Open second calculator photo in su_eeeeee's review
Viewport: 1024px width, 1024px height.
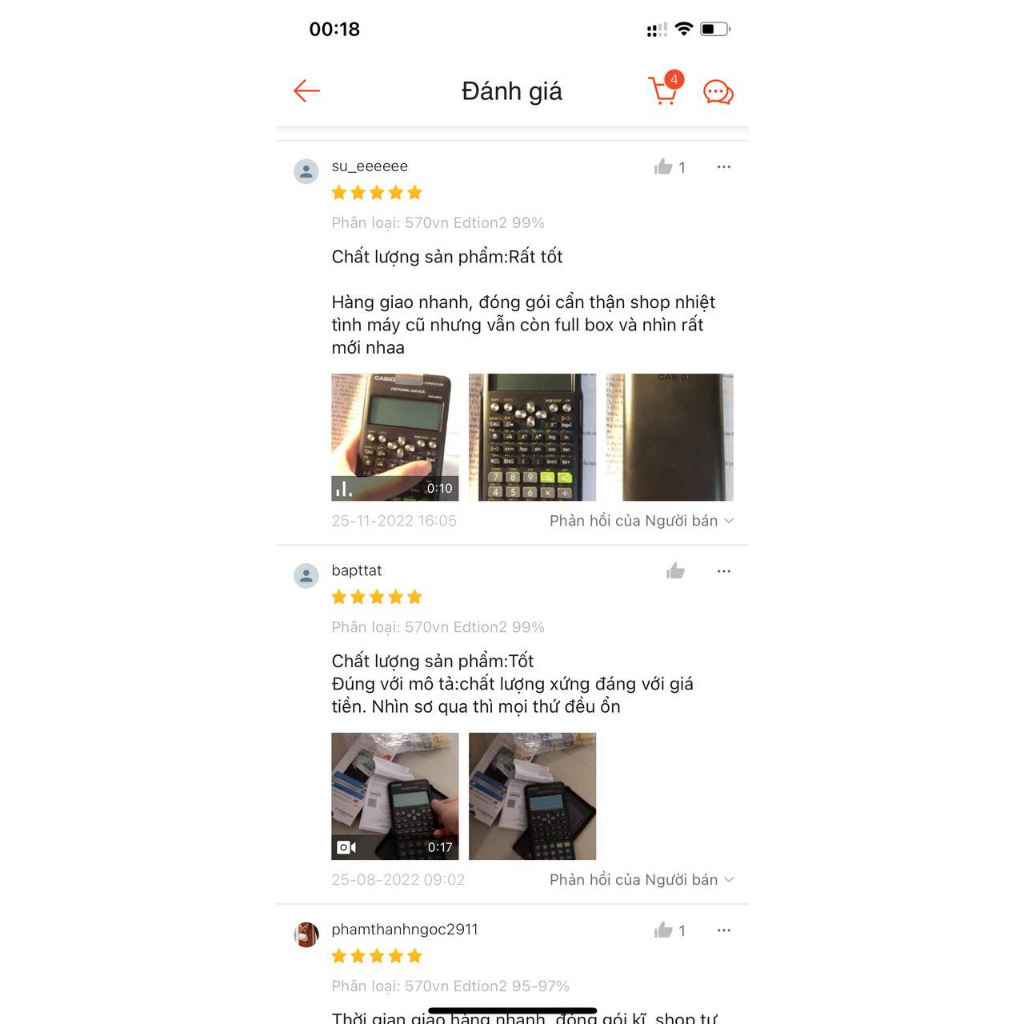532,437
